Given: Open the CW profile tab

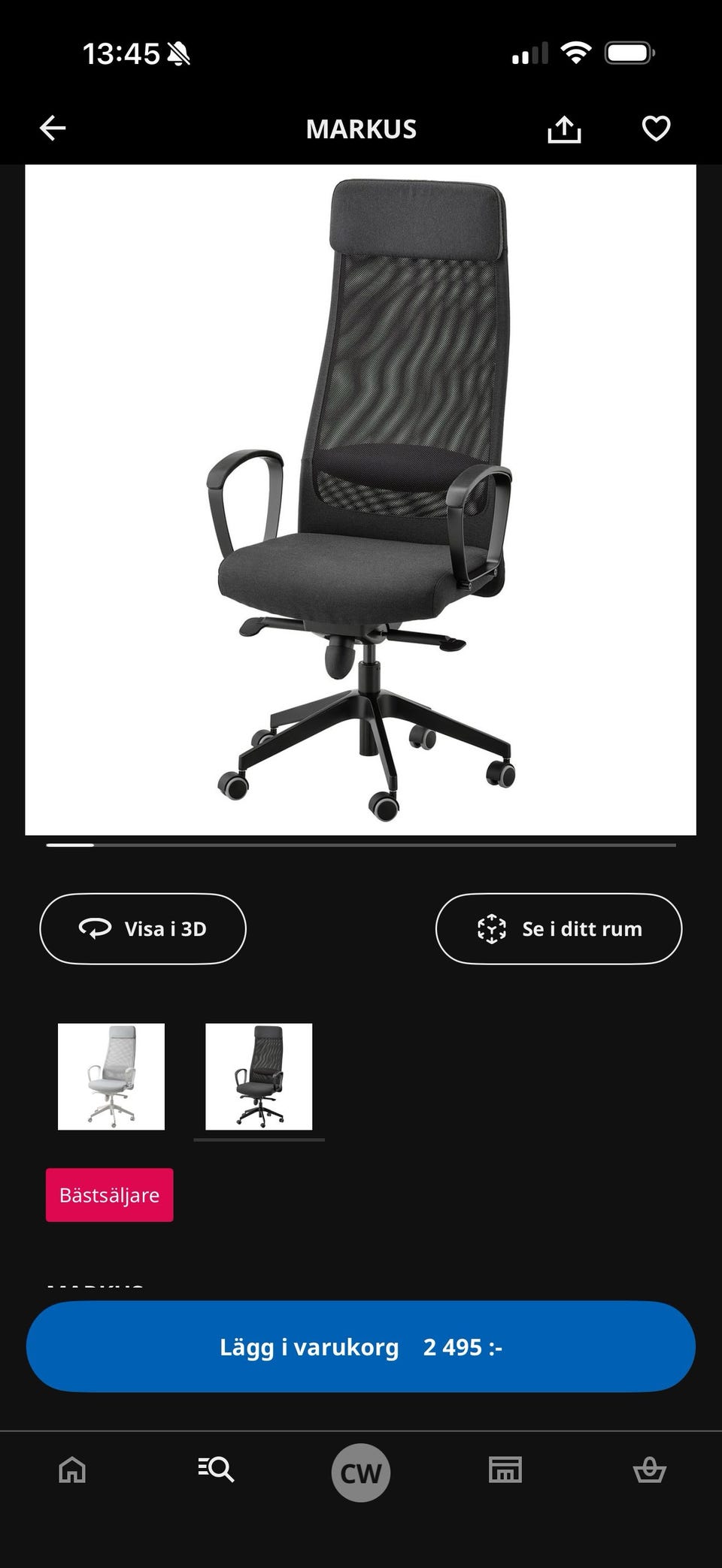Looking at the screenshot, I should (x=361, y=1473).
